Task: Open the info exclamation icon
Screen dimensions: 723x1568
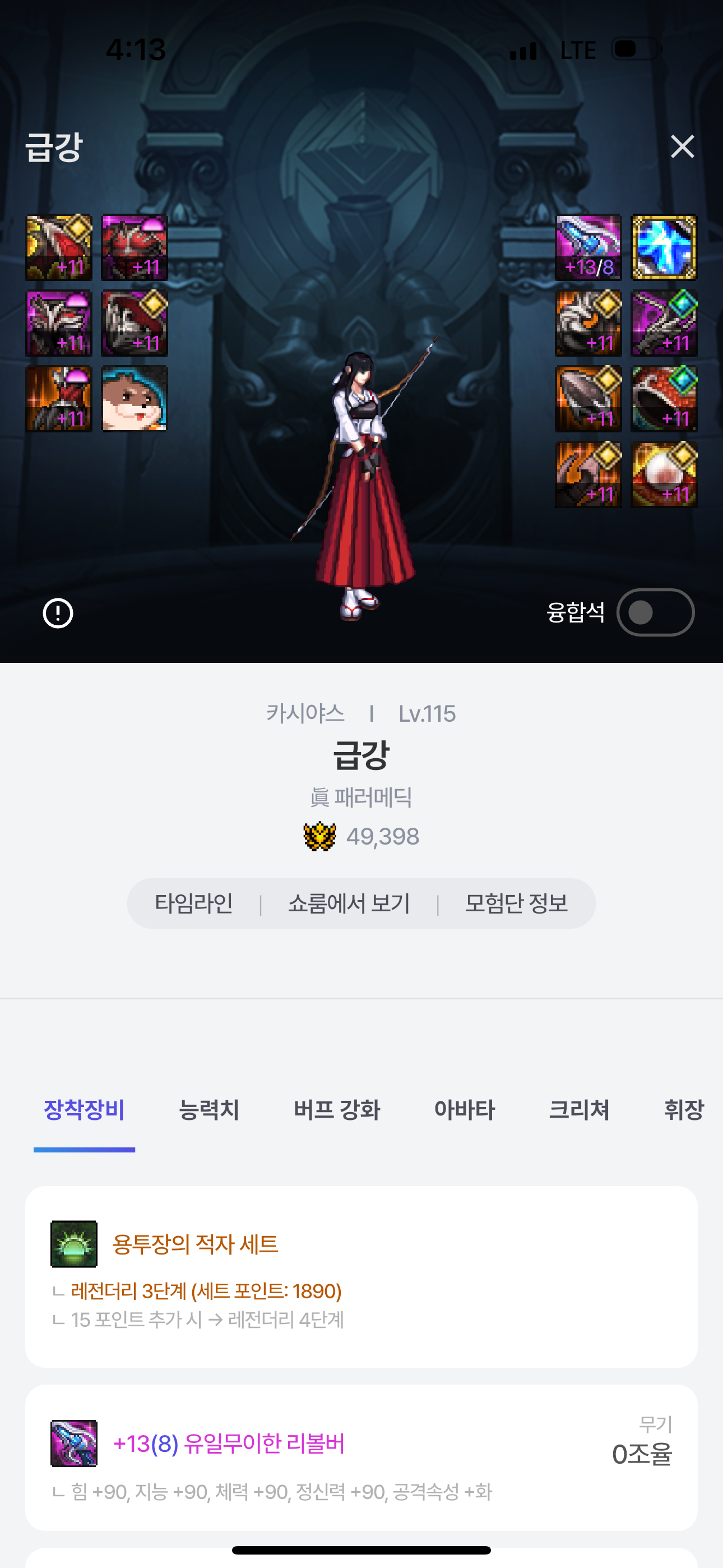Action: point(58,612)
